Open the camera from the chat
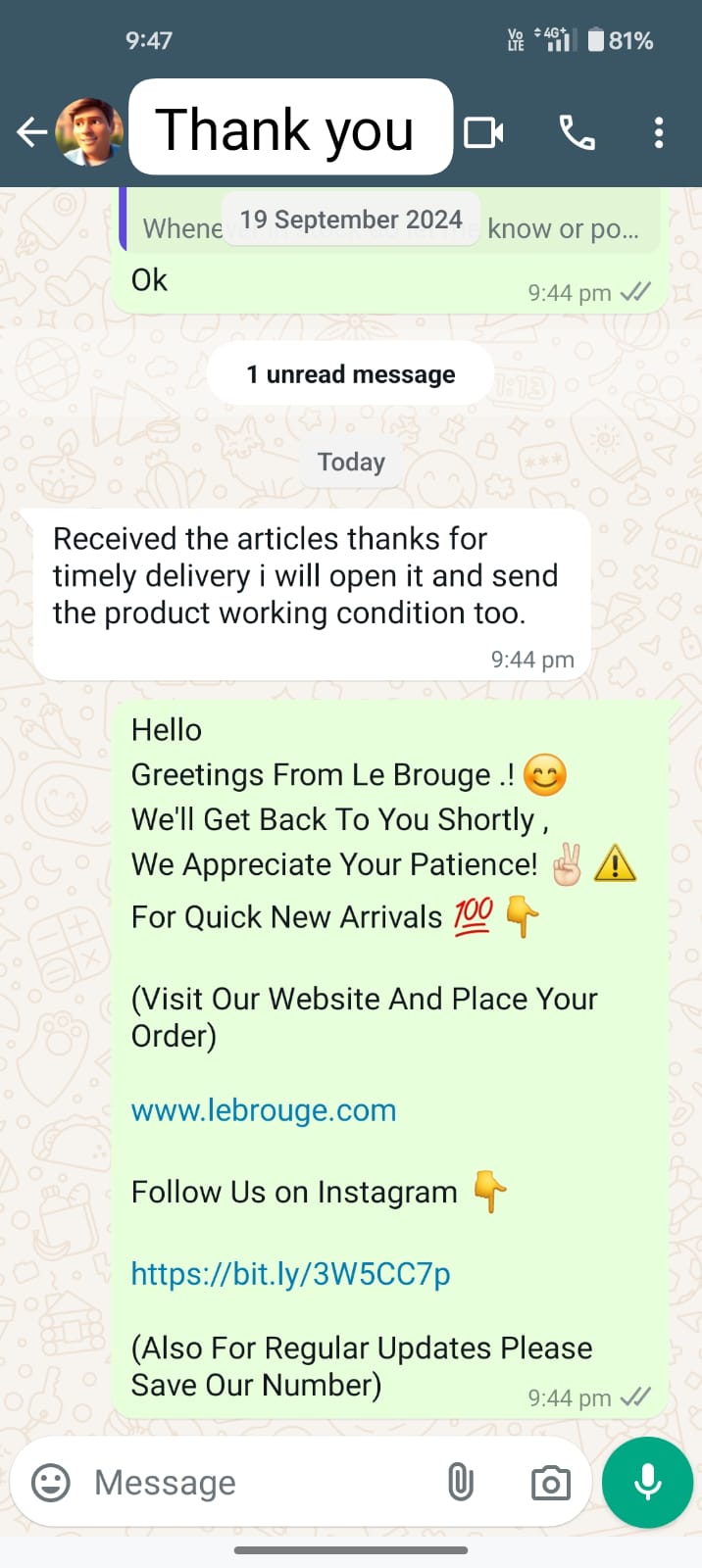 [x=550, y=1483]
